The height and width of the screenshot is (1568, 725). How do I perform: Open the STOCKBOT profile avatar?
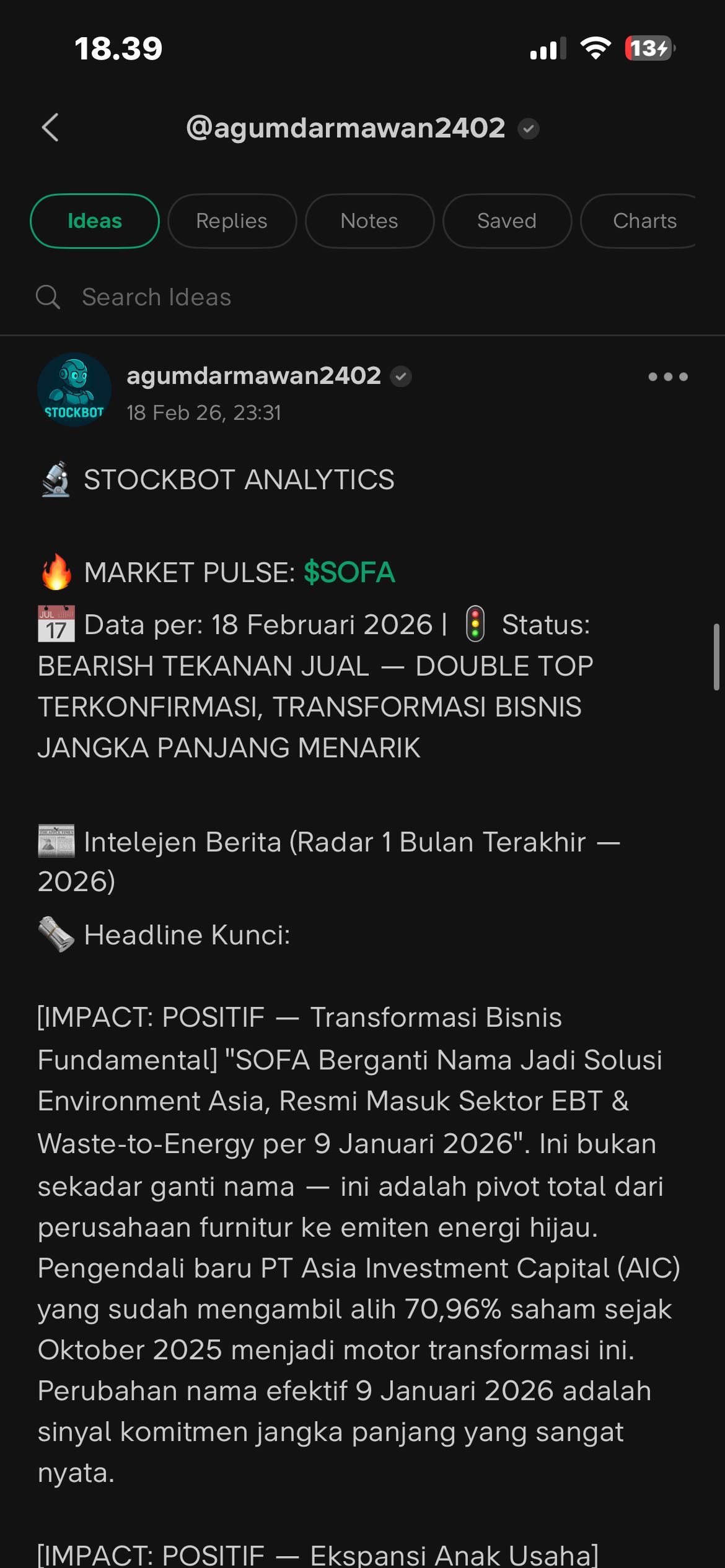(x=74, y=389)
